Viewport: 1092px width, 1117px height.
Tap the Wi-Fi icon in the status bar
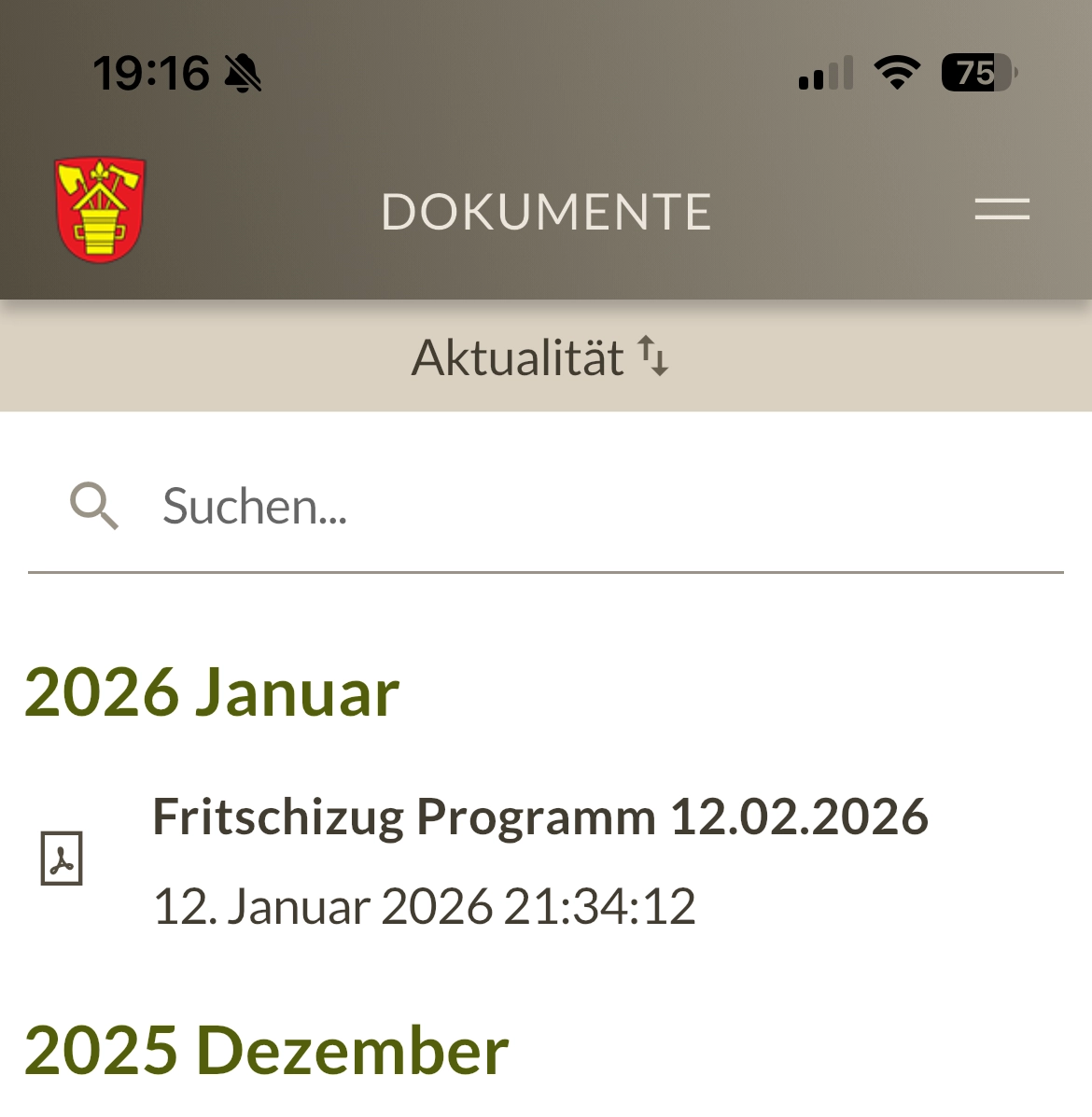point(897,73)
